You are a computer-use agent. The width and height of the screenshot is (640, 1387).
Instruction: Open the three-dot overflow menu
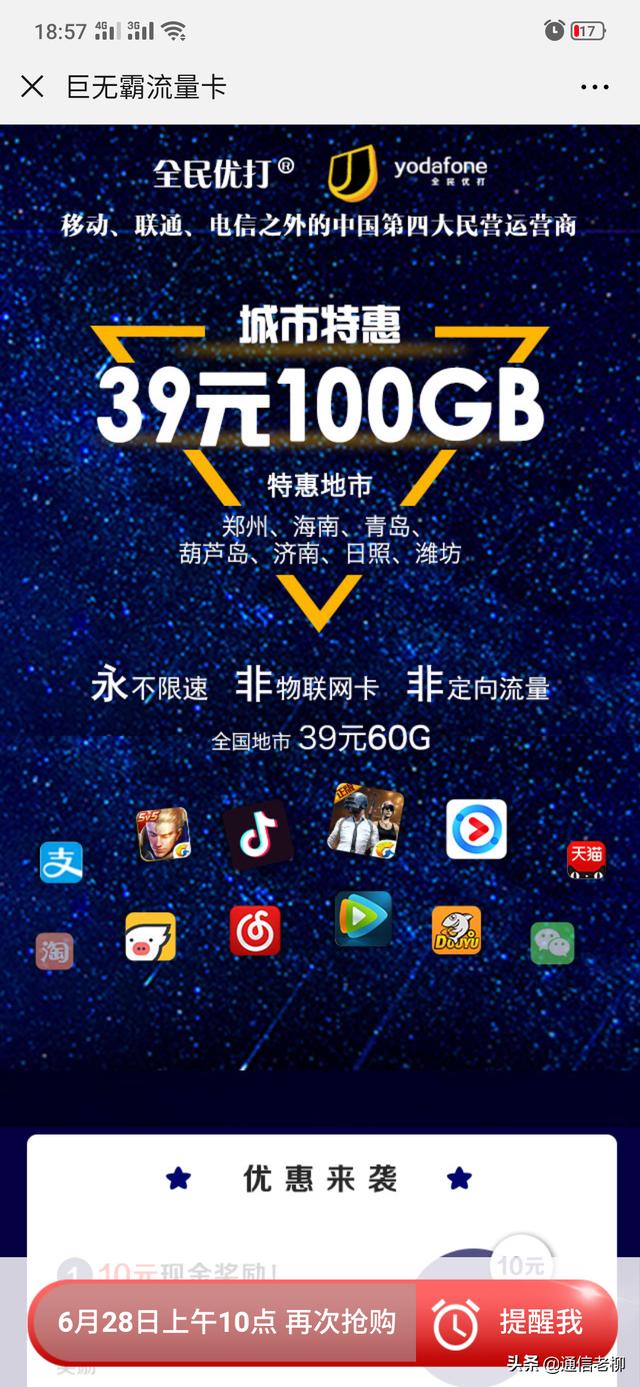(x=594, y=88)
